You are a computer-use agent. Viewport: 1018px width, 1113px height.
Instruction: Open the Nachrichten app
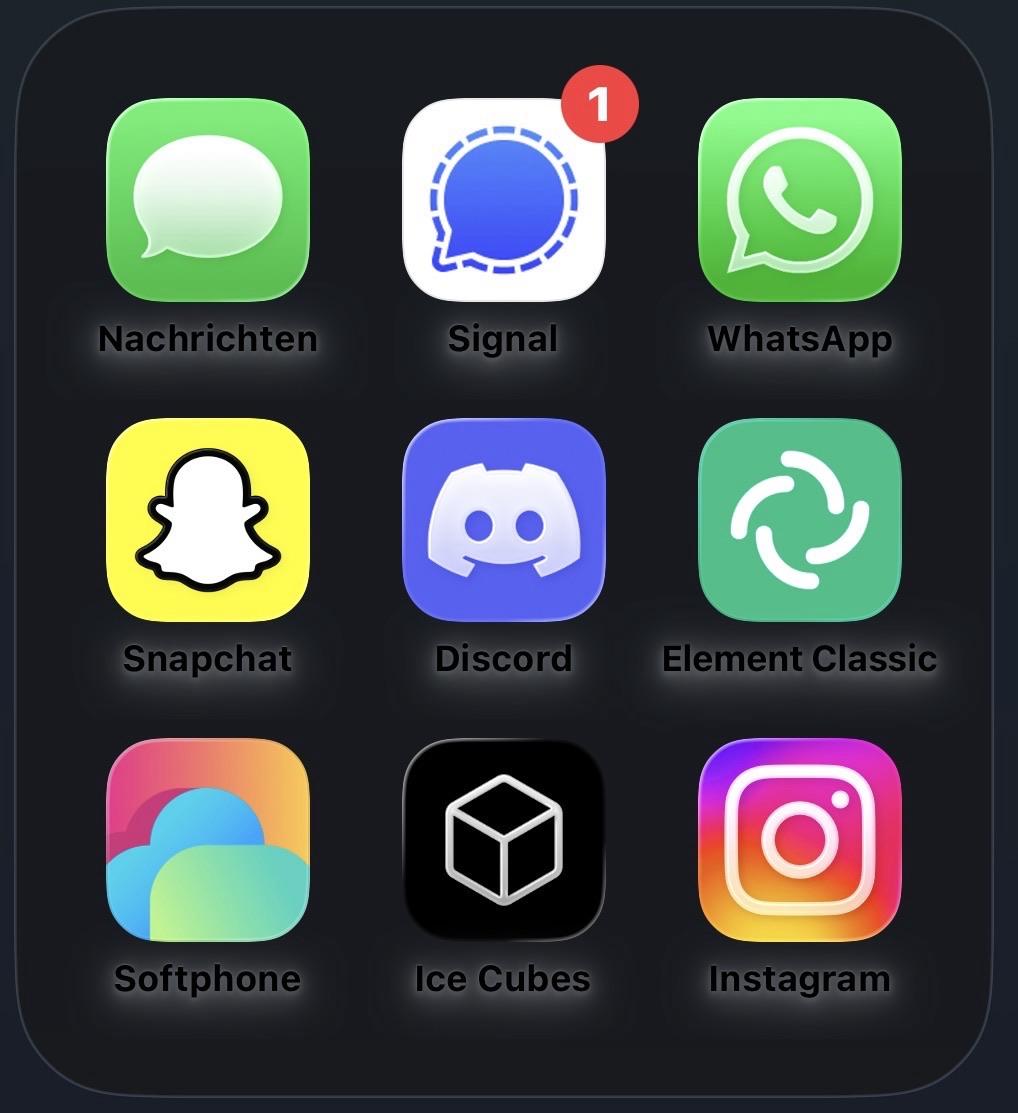pyautogui.click(x=208, y=200)
